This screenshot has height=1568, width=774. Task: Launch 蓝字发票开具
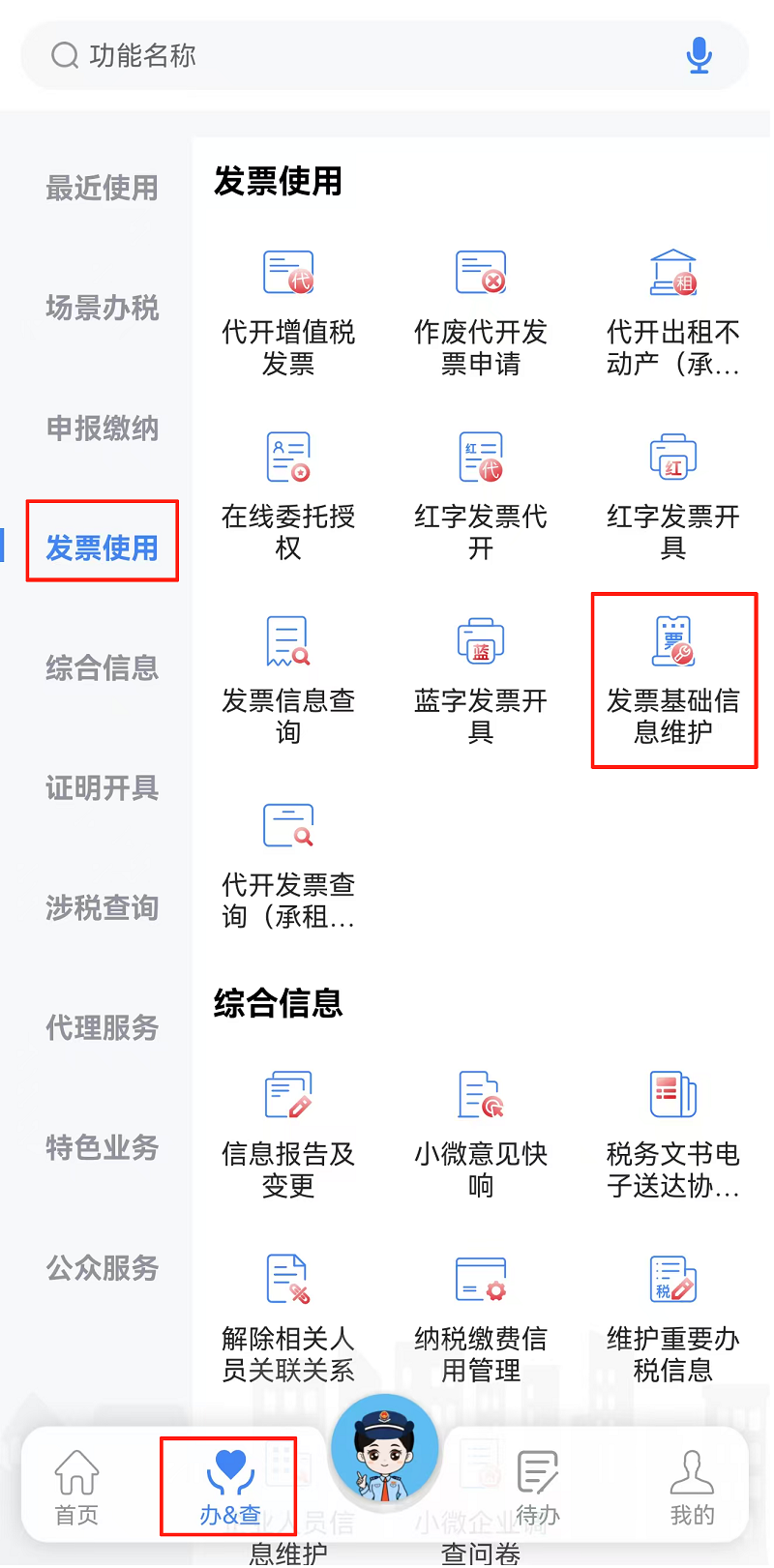481,679
